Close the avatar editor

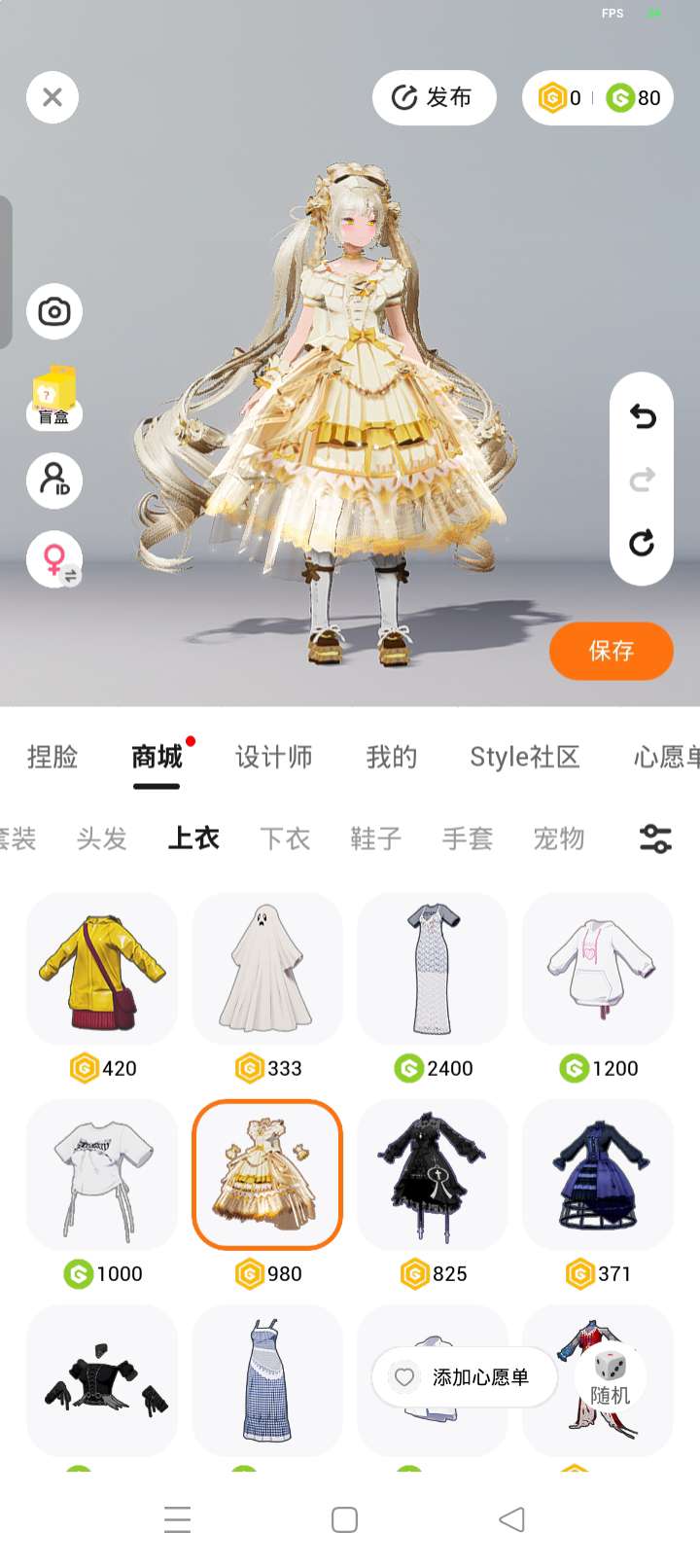pyautogui.click(x=52, y=97)
